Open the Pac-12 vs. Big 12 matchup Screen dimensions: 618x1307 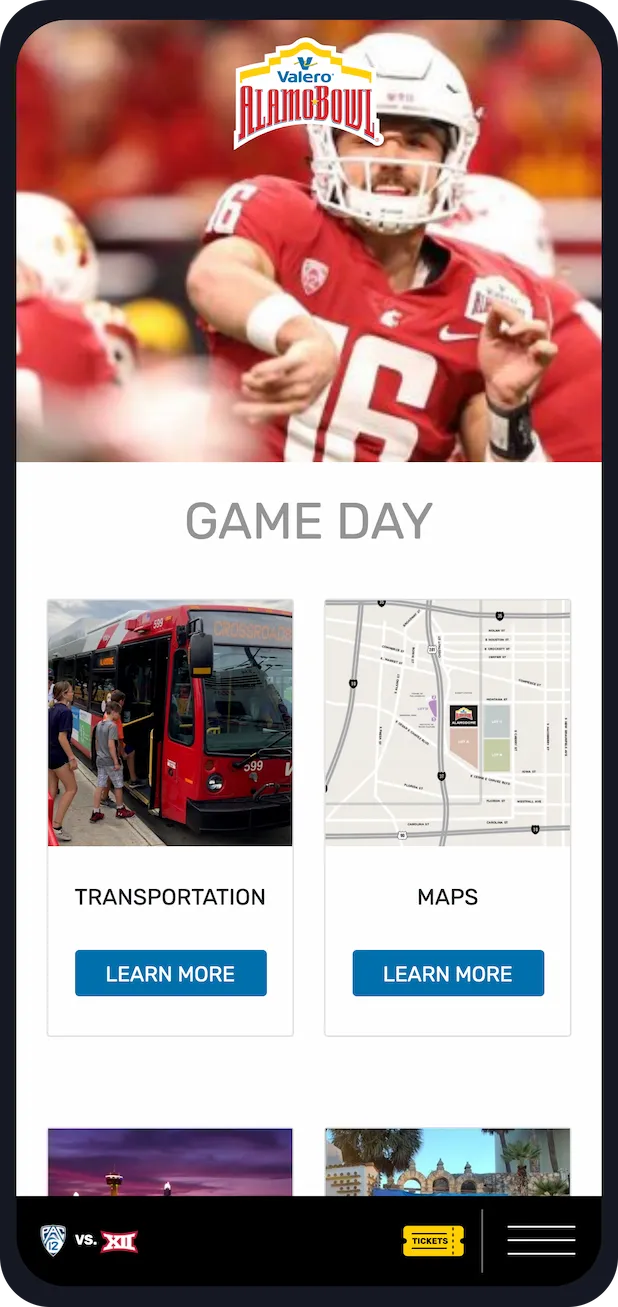pos(89,1241)
